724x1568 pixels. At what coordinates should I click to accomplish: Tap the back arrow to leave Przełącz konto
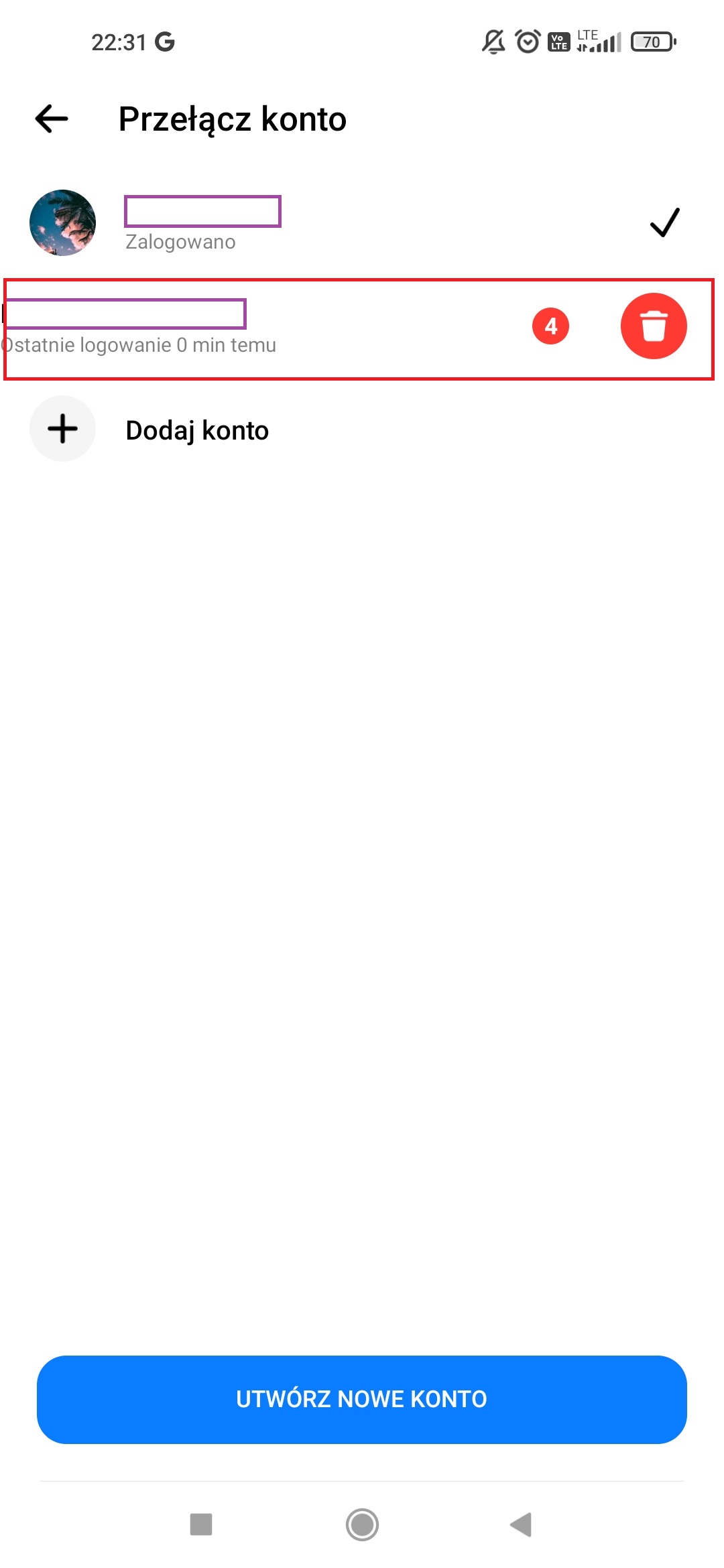tap(52, 119)
